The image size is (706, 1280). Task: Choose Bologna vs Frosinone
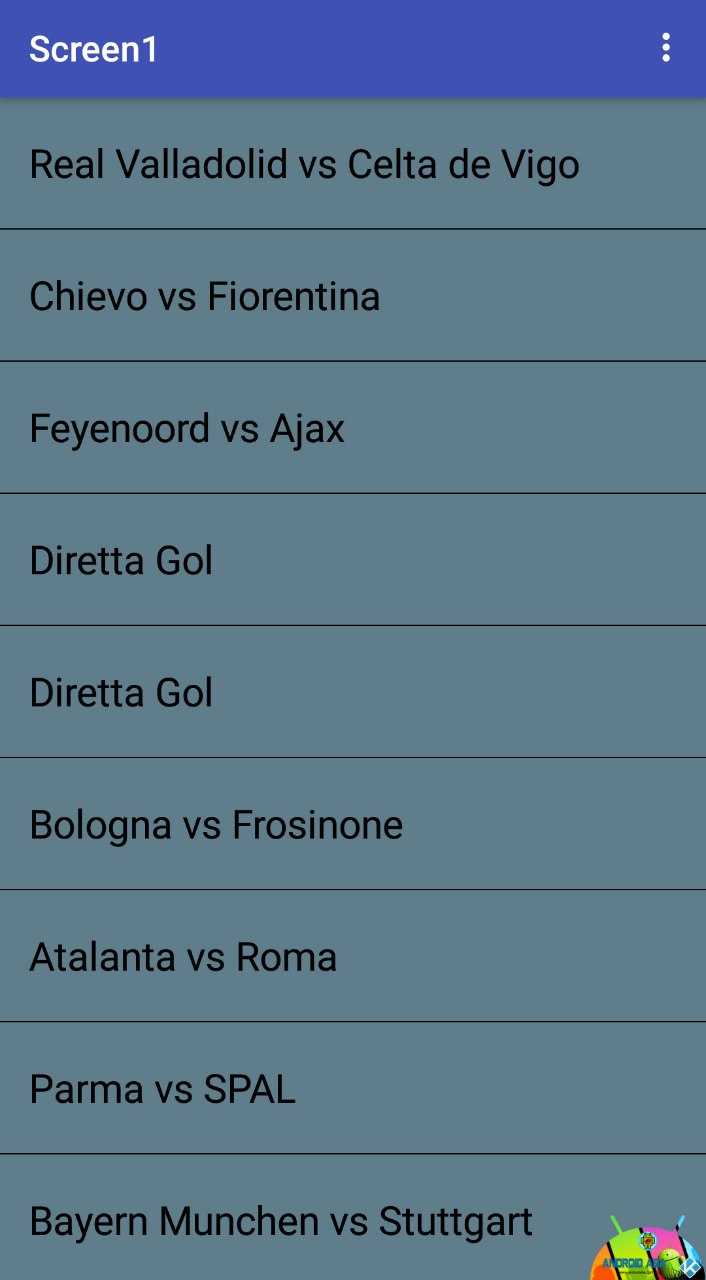point(353,824)
